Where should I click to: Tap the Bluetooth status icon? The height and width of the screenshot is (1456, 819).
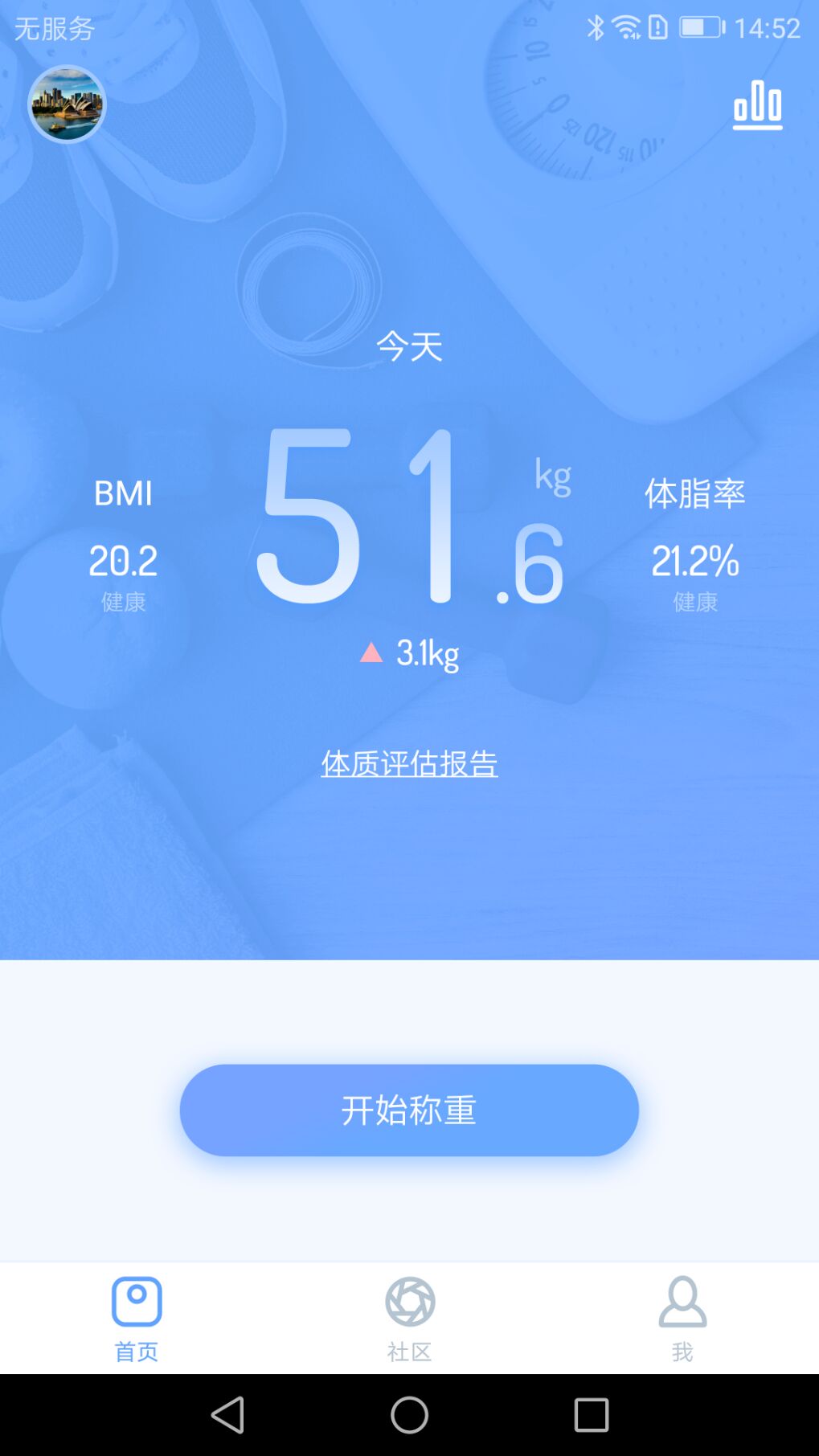(596, 27)
